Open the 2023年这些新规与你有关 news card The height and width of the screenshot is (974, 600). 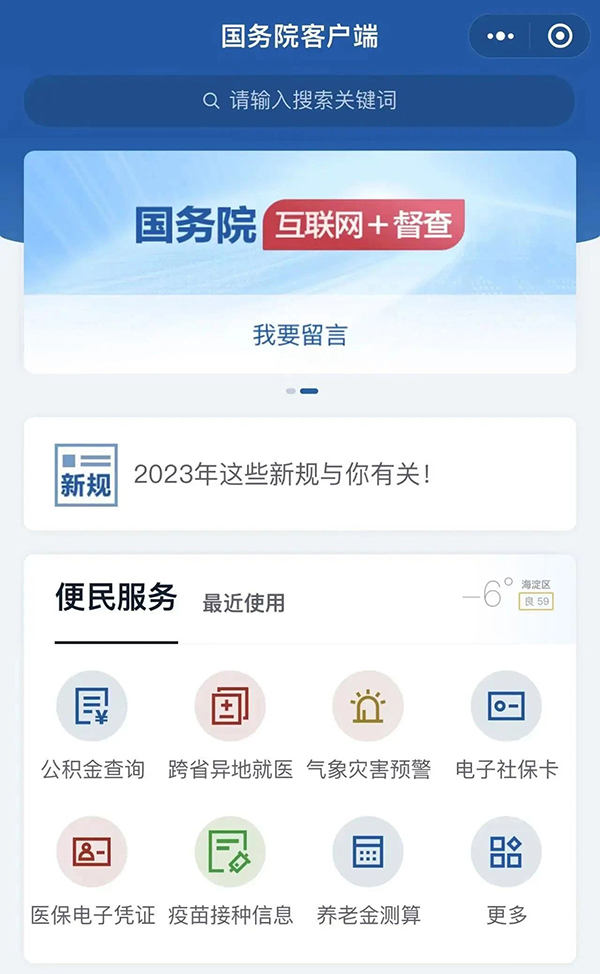point(300,474)
